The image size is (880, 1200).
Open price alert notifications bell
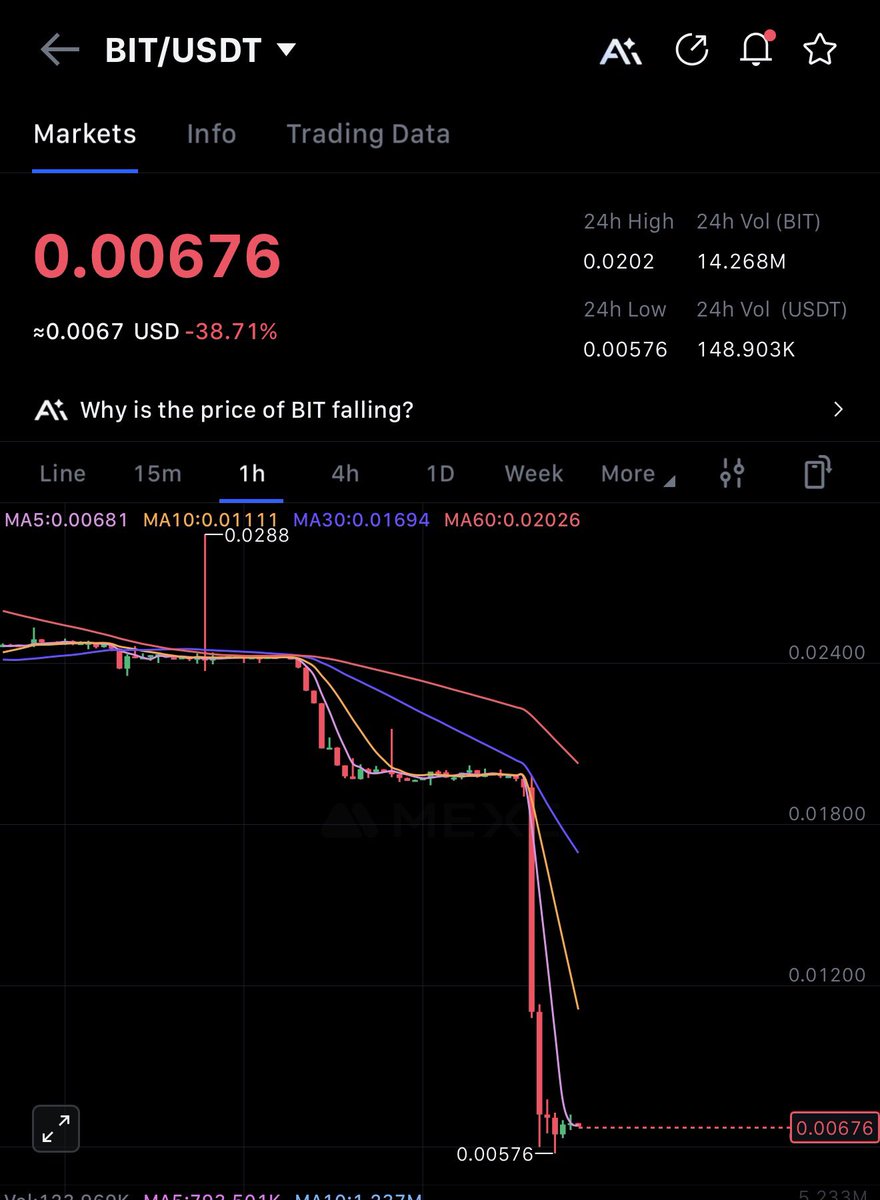756,49
